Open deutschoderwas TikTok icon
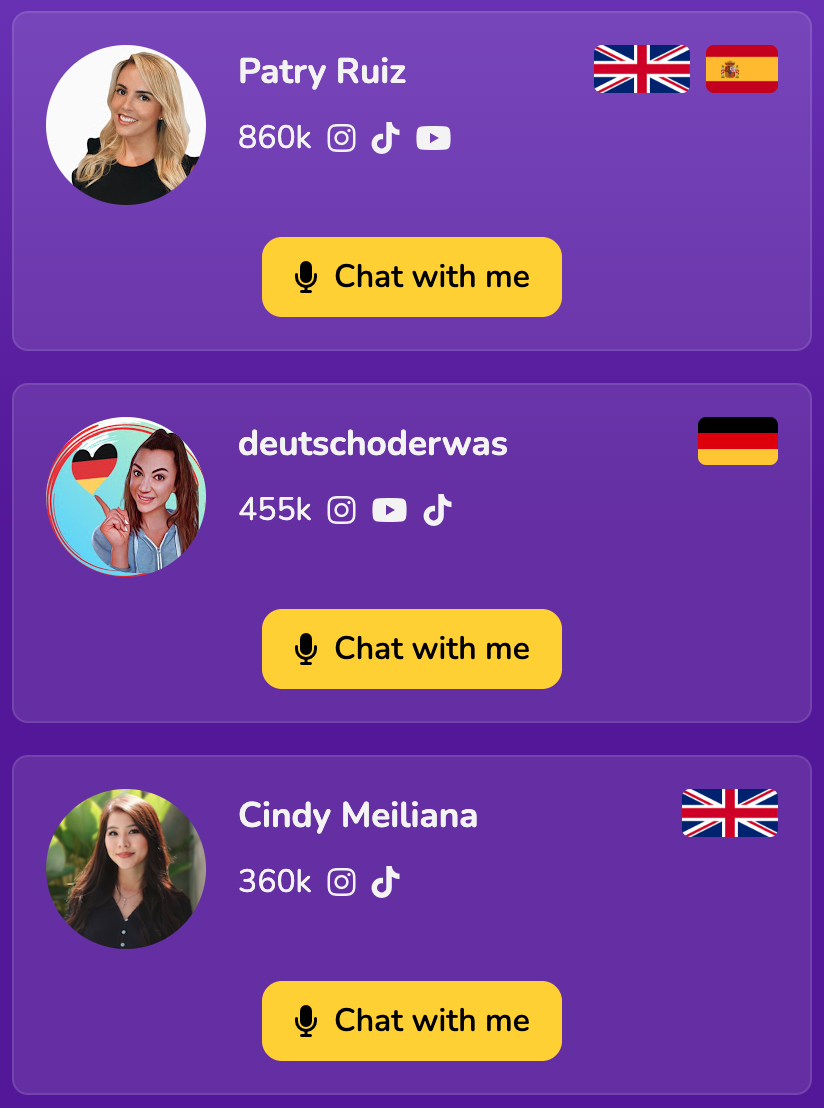The height and width of the screenshot is (1108, 824). coord(437,511)
